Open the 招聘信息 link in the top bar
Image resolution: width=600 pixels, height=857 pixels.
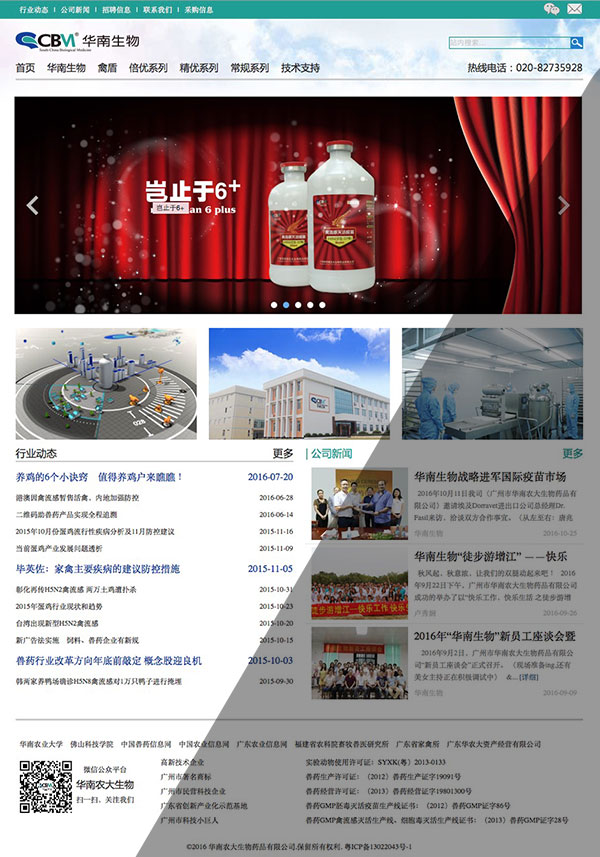tap(116, 9)
